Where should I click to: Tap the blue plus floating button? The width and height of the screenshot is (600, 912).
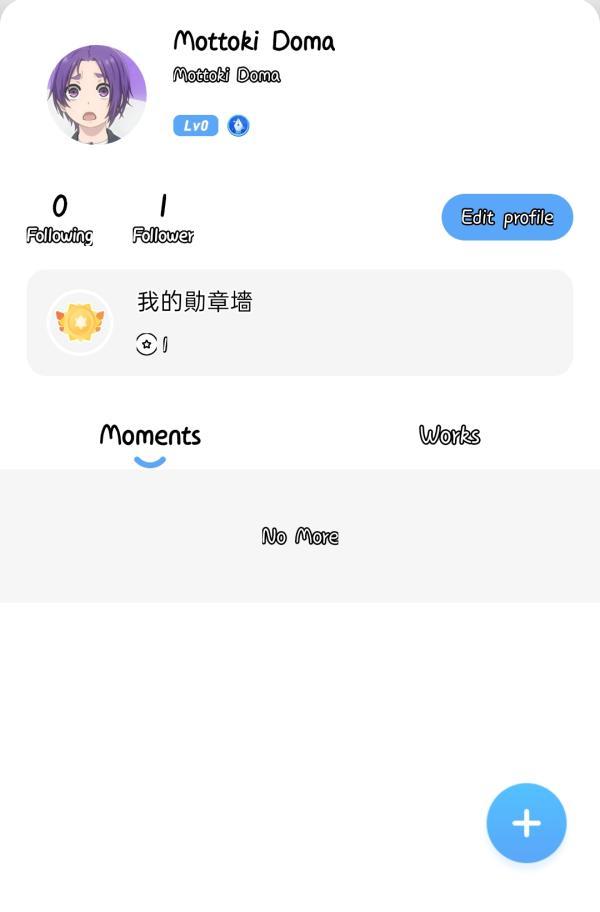click(x=526, y=822)
